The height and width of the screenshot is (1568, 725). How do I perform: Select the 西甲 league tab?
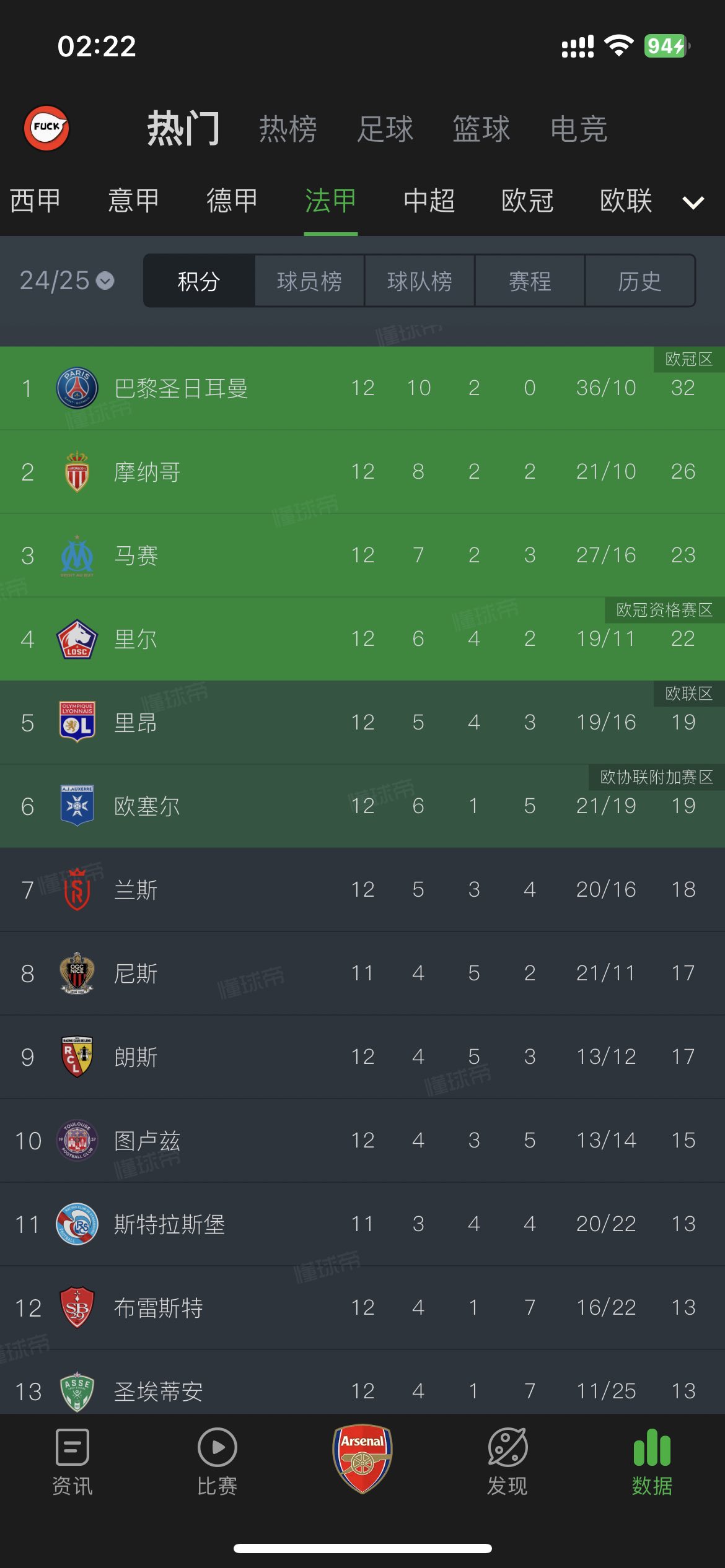[35, 201]
